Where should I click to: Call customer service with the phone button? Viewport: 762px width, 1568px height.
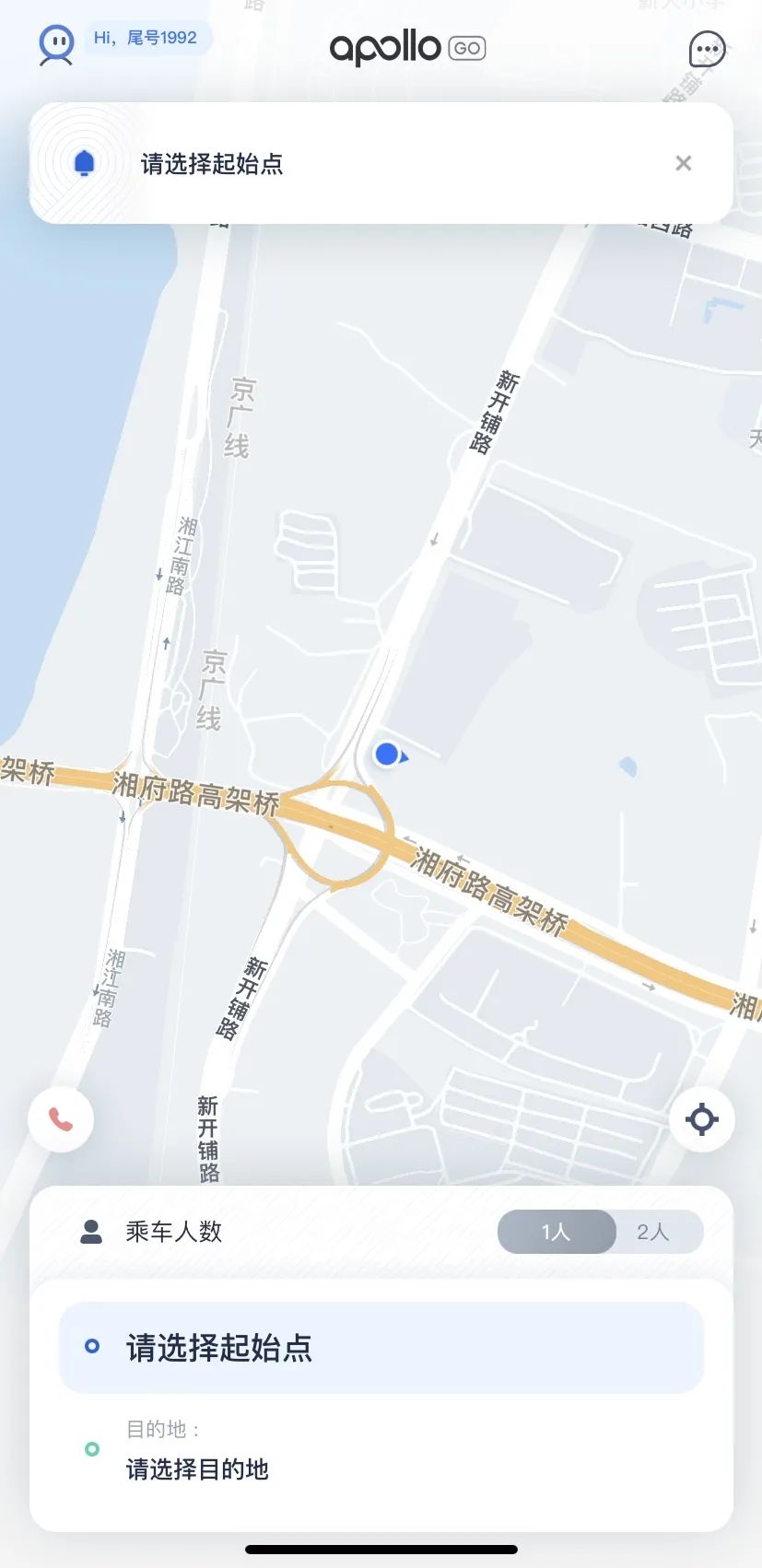pyautogui.click(x=61, y=1119)
